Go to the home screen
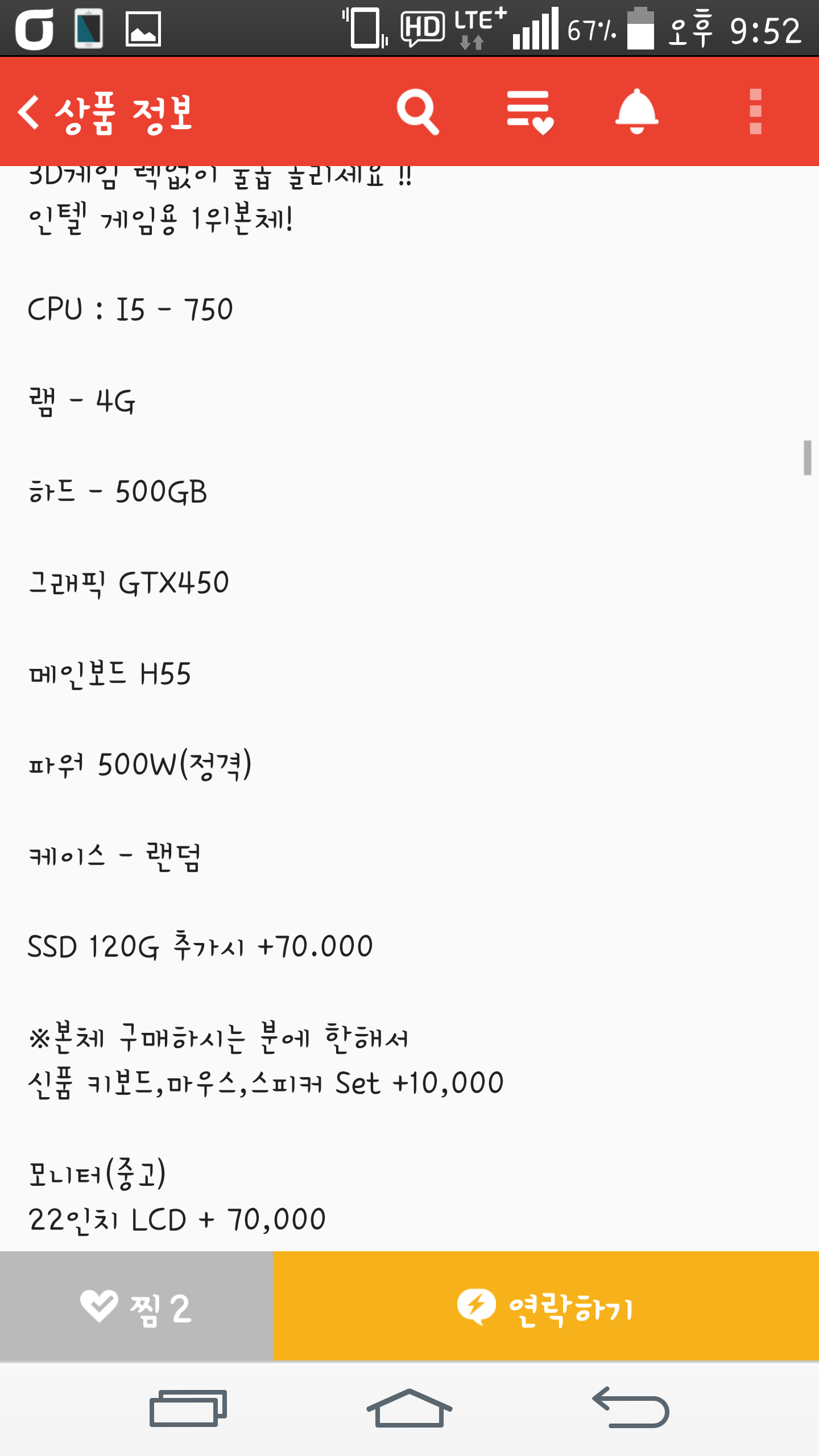 coord(409,1408)
